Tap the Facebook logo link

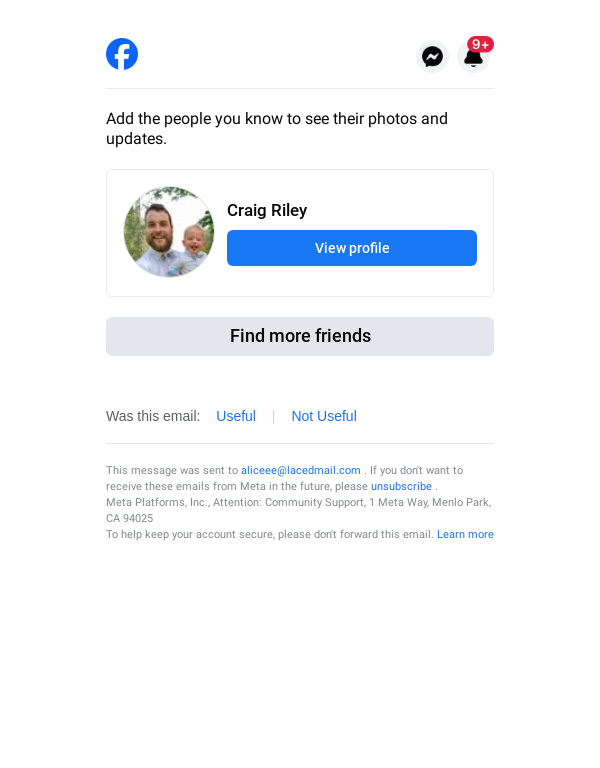pos(122,54)
